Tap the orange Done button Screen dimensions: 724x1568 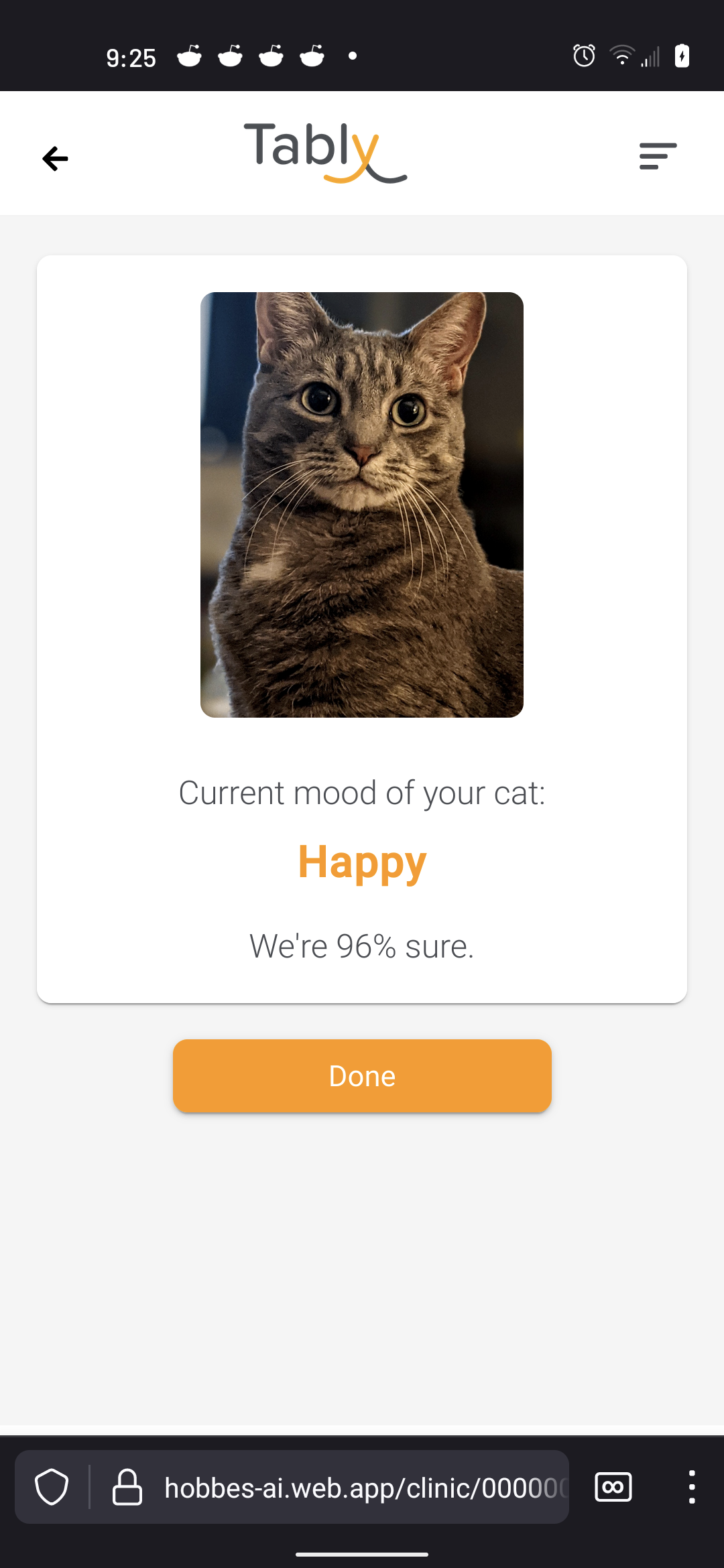point(362,1076)
